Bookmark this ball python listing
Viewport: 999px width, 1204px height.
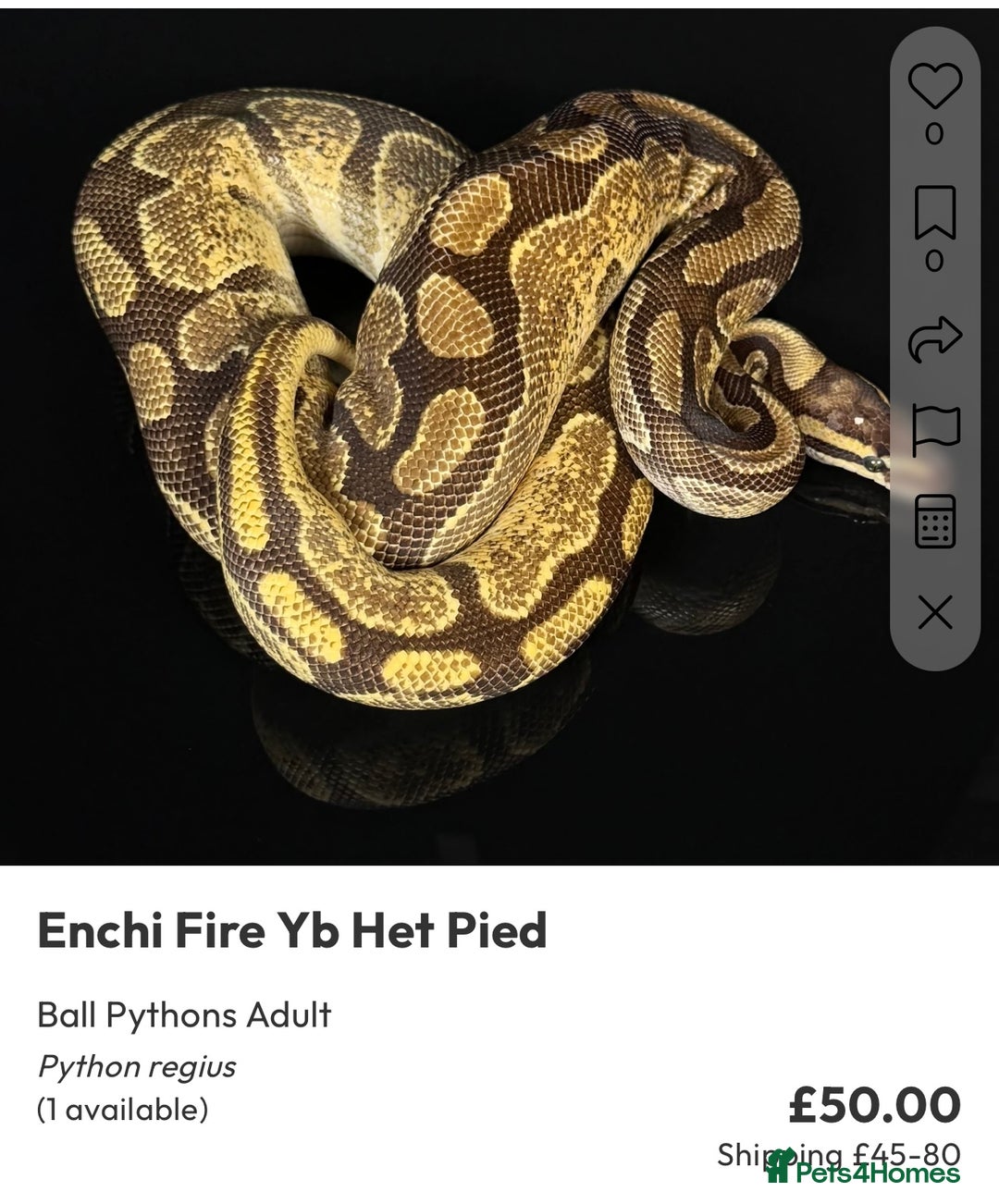pyautogui.click(x=934, y=212)
